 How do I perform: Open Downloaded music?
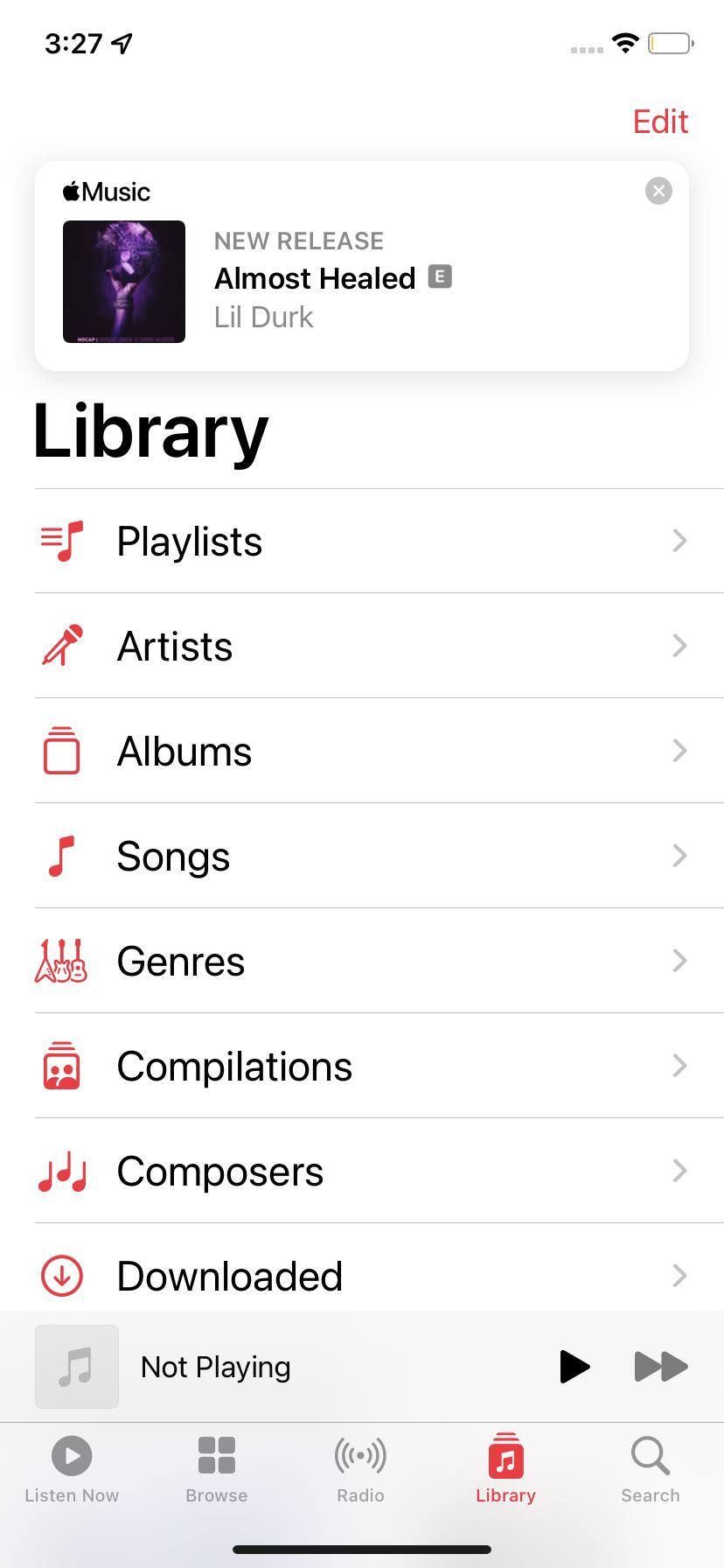[362, 1276]
